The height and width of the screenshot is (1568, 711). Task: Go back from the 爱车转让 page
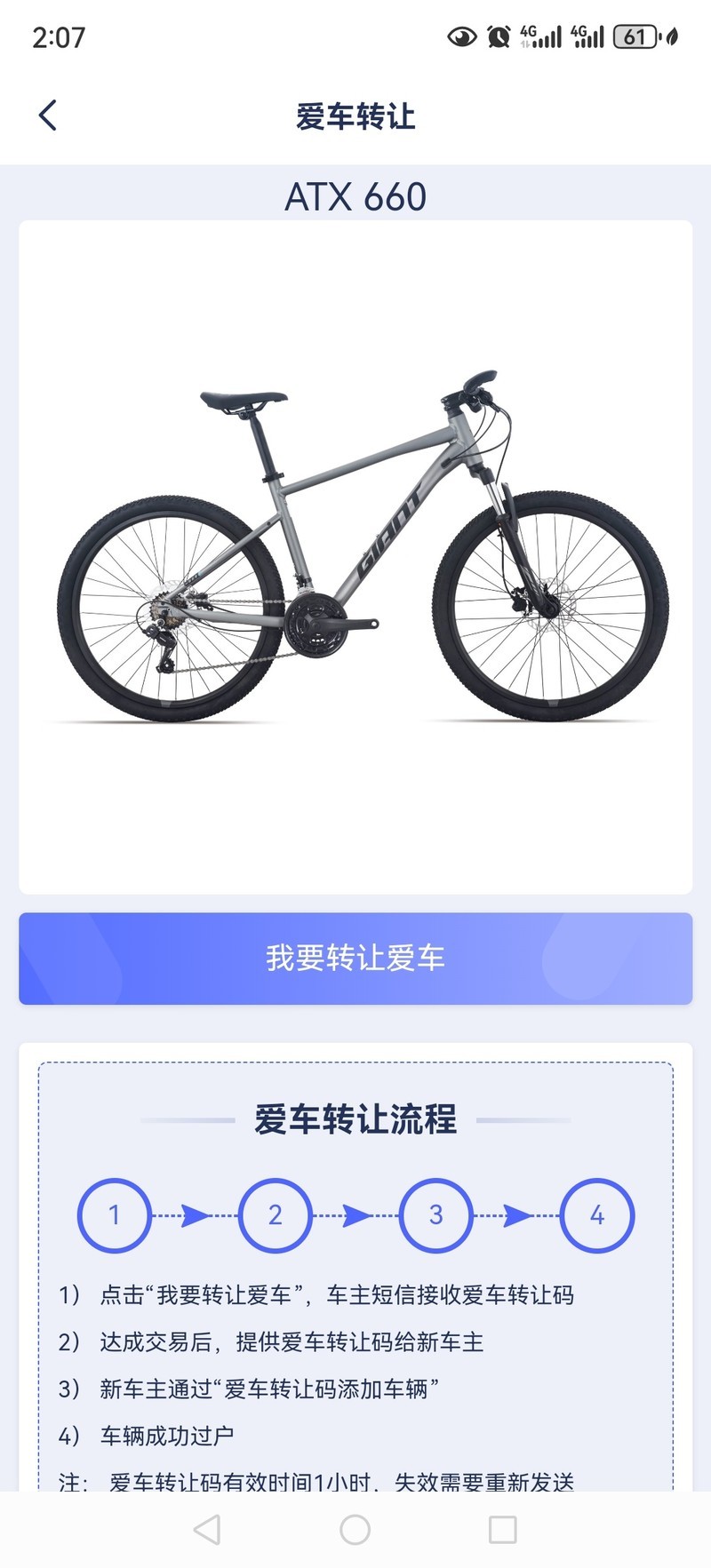(x=48, y=115)
